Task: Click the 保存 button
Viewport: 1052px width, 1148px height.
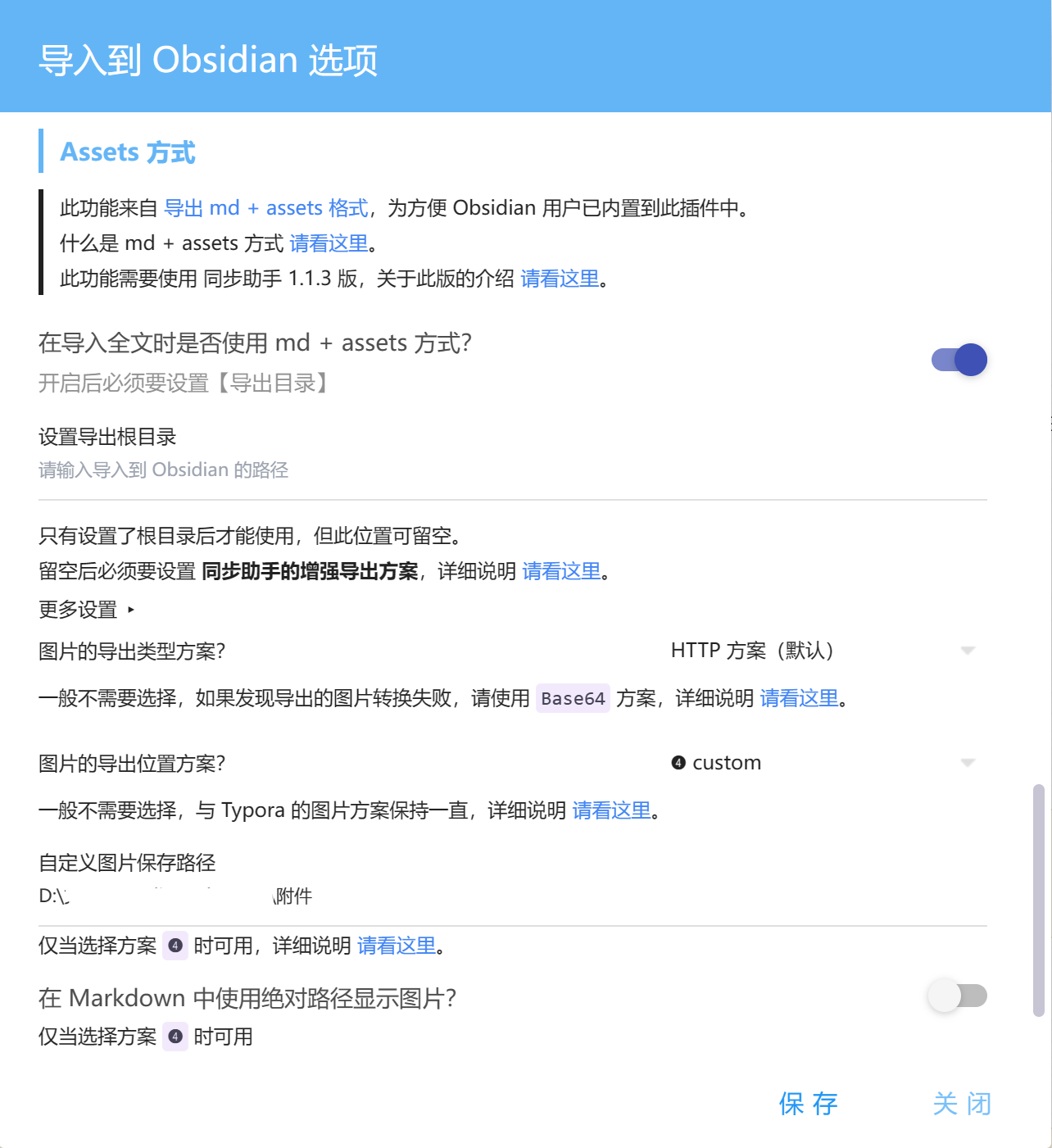Action: (x=808, y=1104)
